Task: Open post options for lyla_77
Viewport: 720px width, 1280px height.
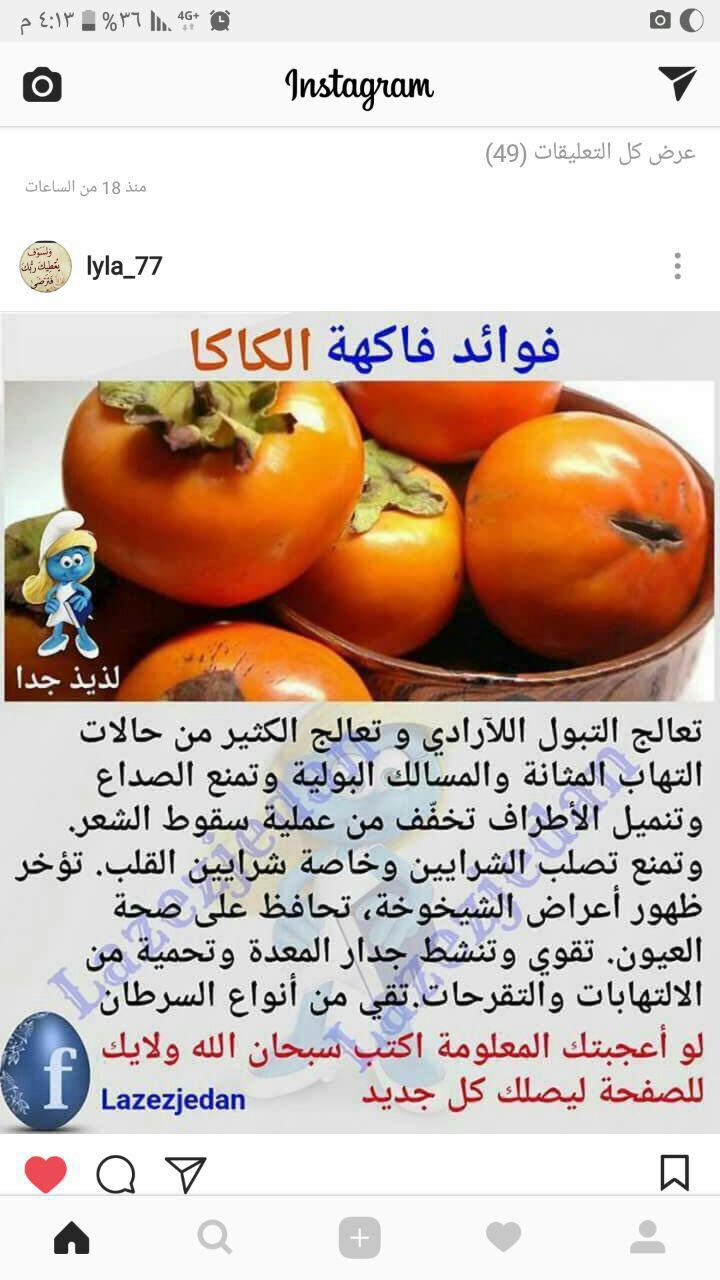Action: (x=677, y=266)
